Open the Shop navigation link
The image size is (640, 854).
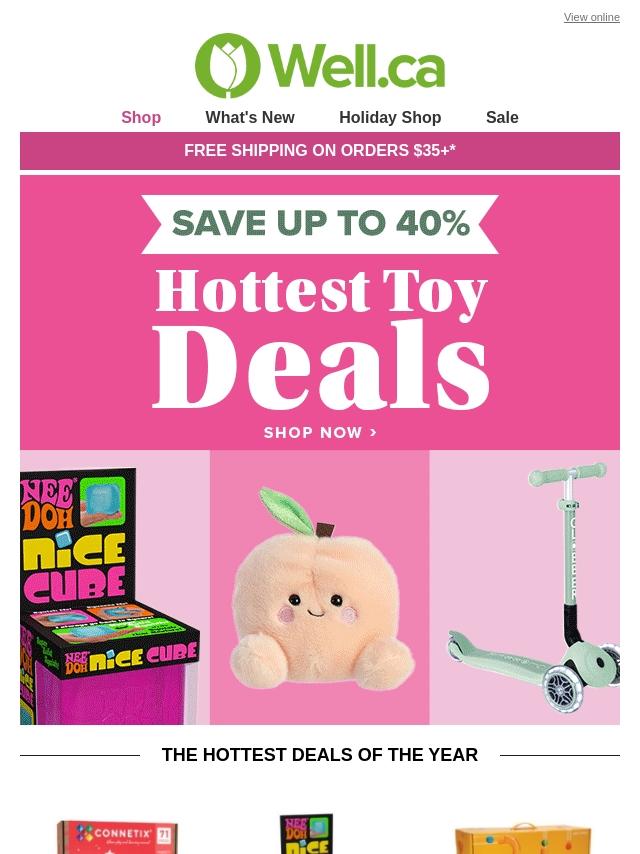[141, 117]
